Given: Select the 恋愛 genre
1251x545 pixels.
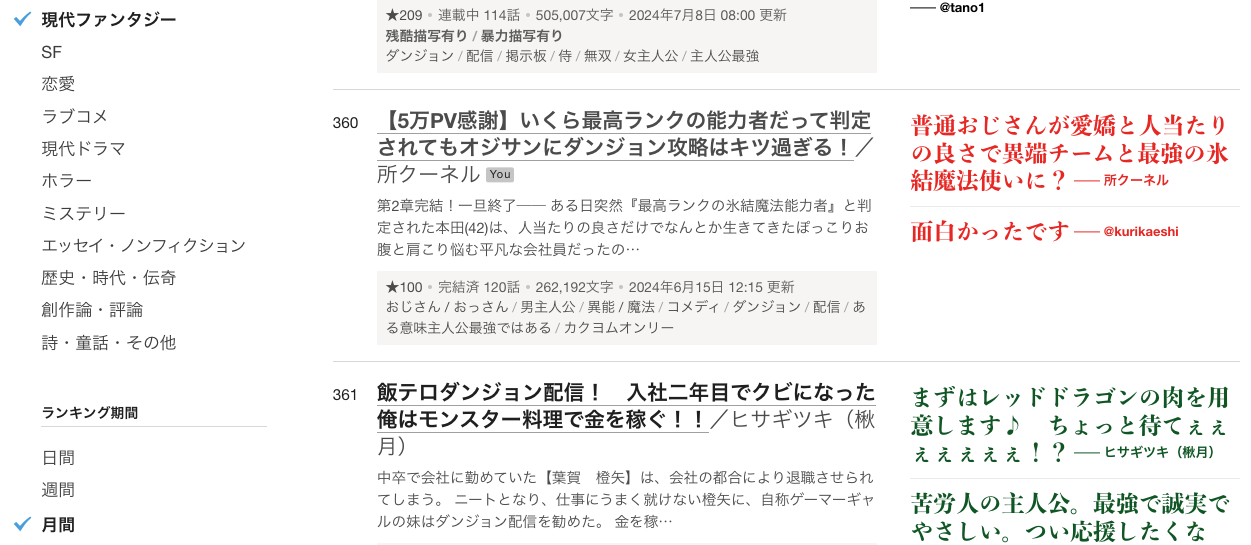Looking at the screenshot, I should [58, 84].
